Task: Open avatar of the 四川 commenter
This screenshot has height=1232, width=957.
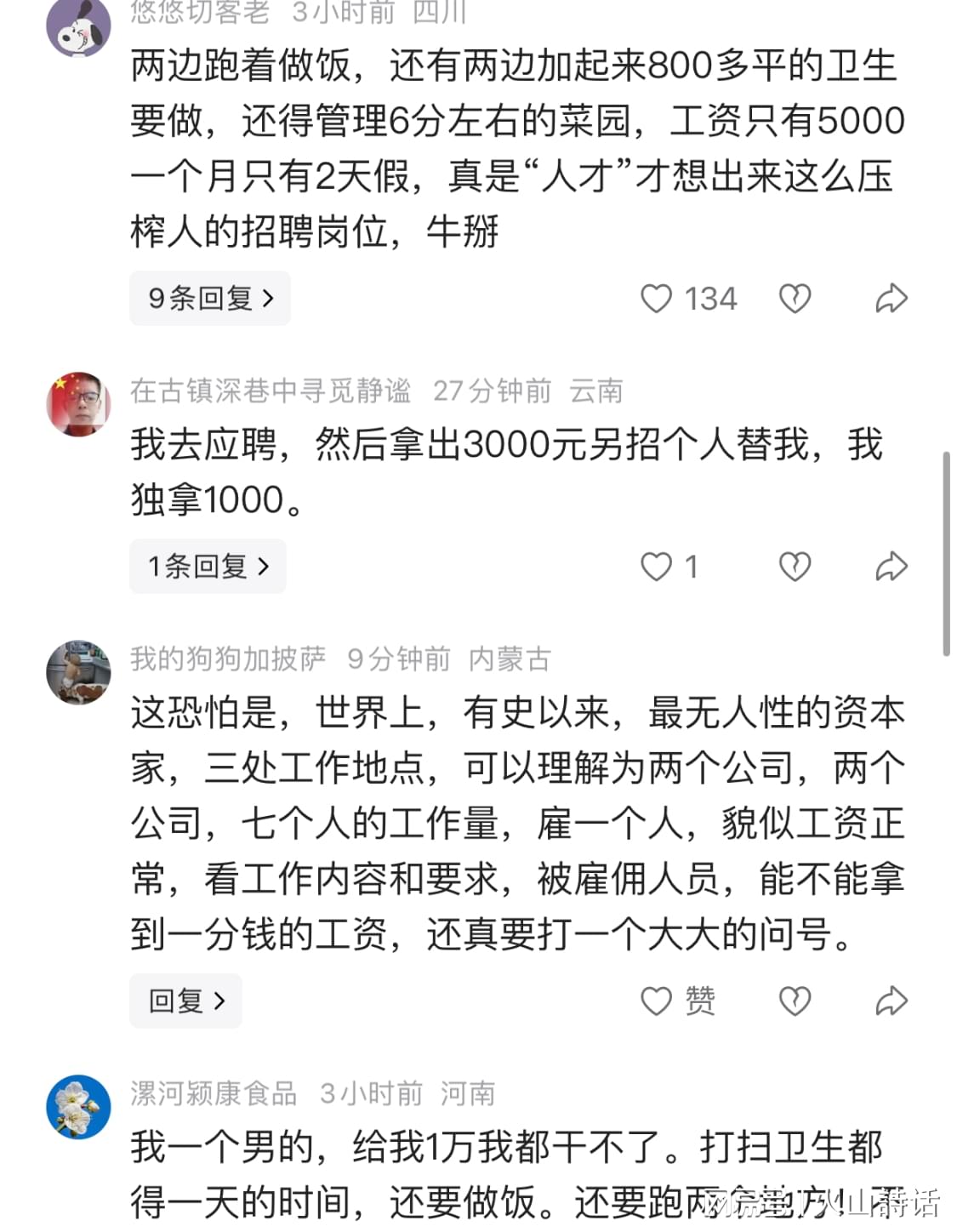Action: 78,27
